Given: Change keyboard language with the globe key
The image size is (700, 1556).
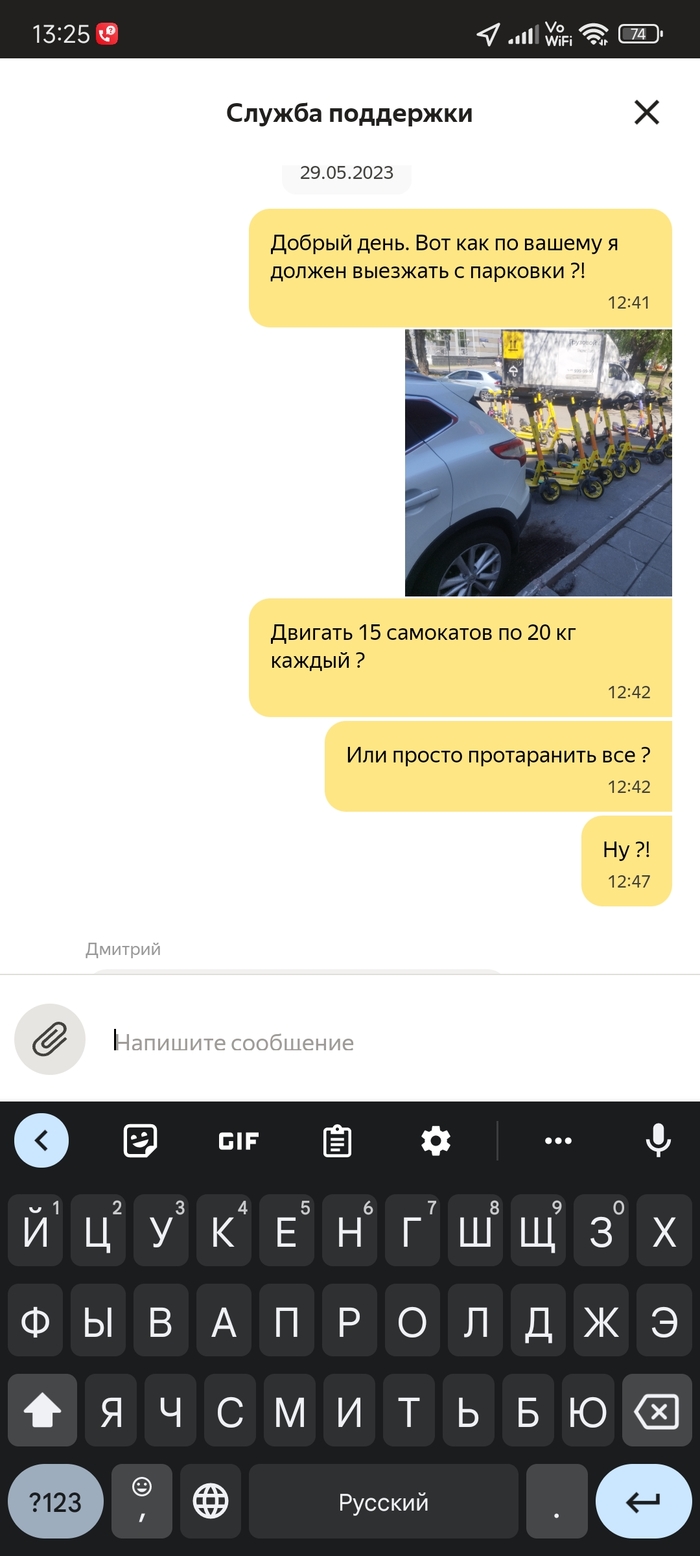Looking at the screenshot, I should point(210,1501).
